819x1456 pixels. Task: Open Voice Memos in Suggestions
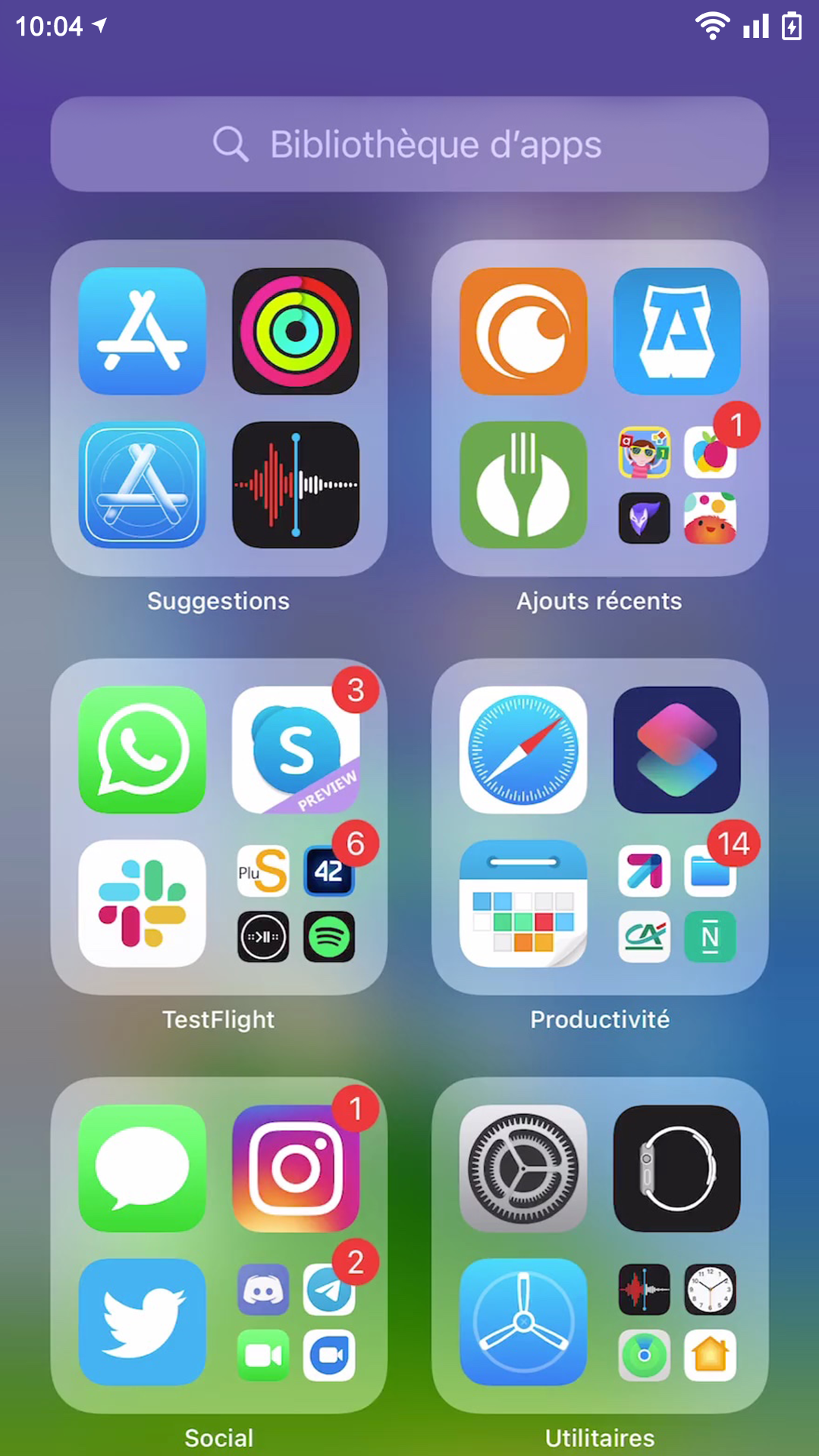click(x=296, y=485)
